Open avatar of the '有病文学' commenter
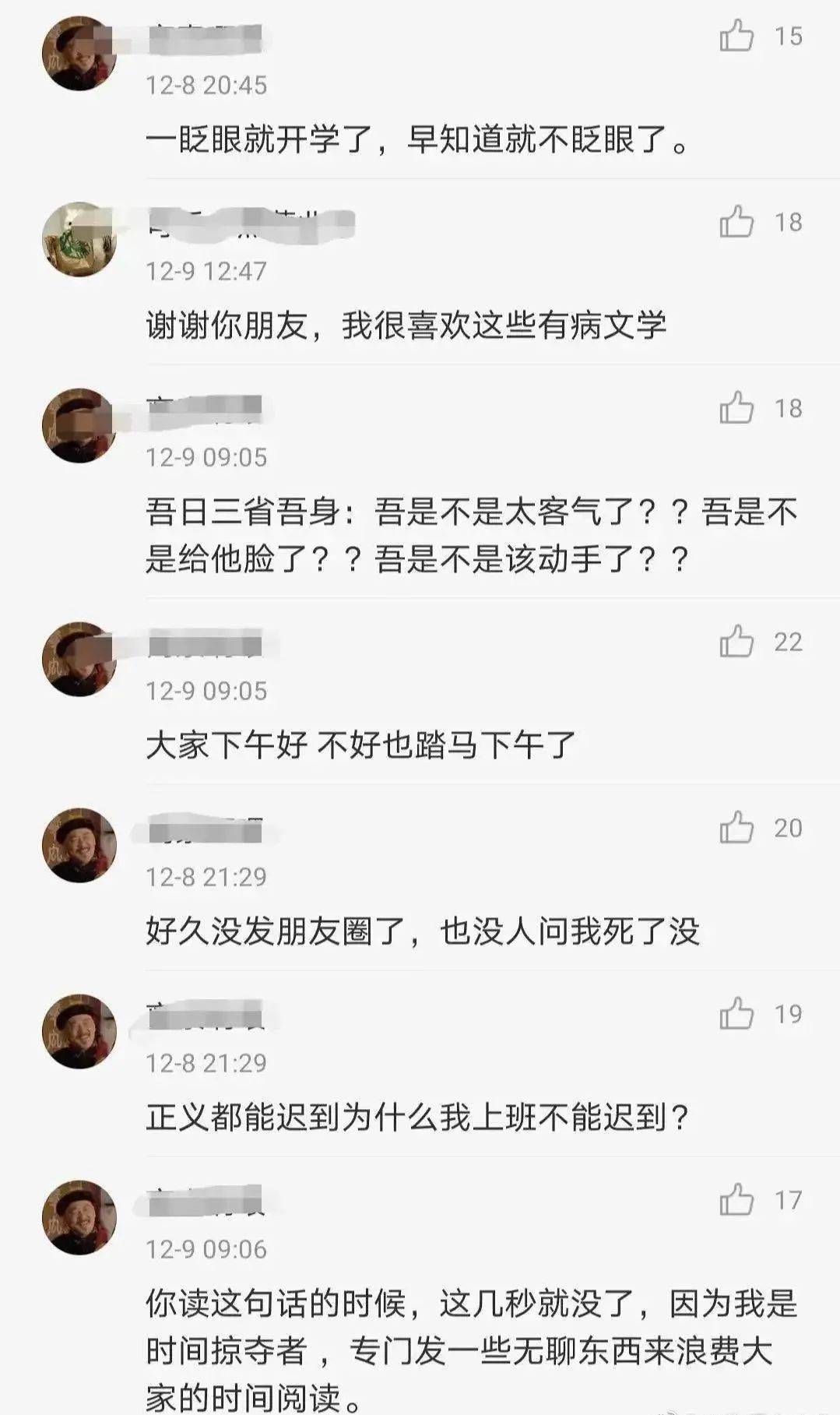The height and width of the screenshot is (1415, 840). pyautogui.click(x=79, y=239)
